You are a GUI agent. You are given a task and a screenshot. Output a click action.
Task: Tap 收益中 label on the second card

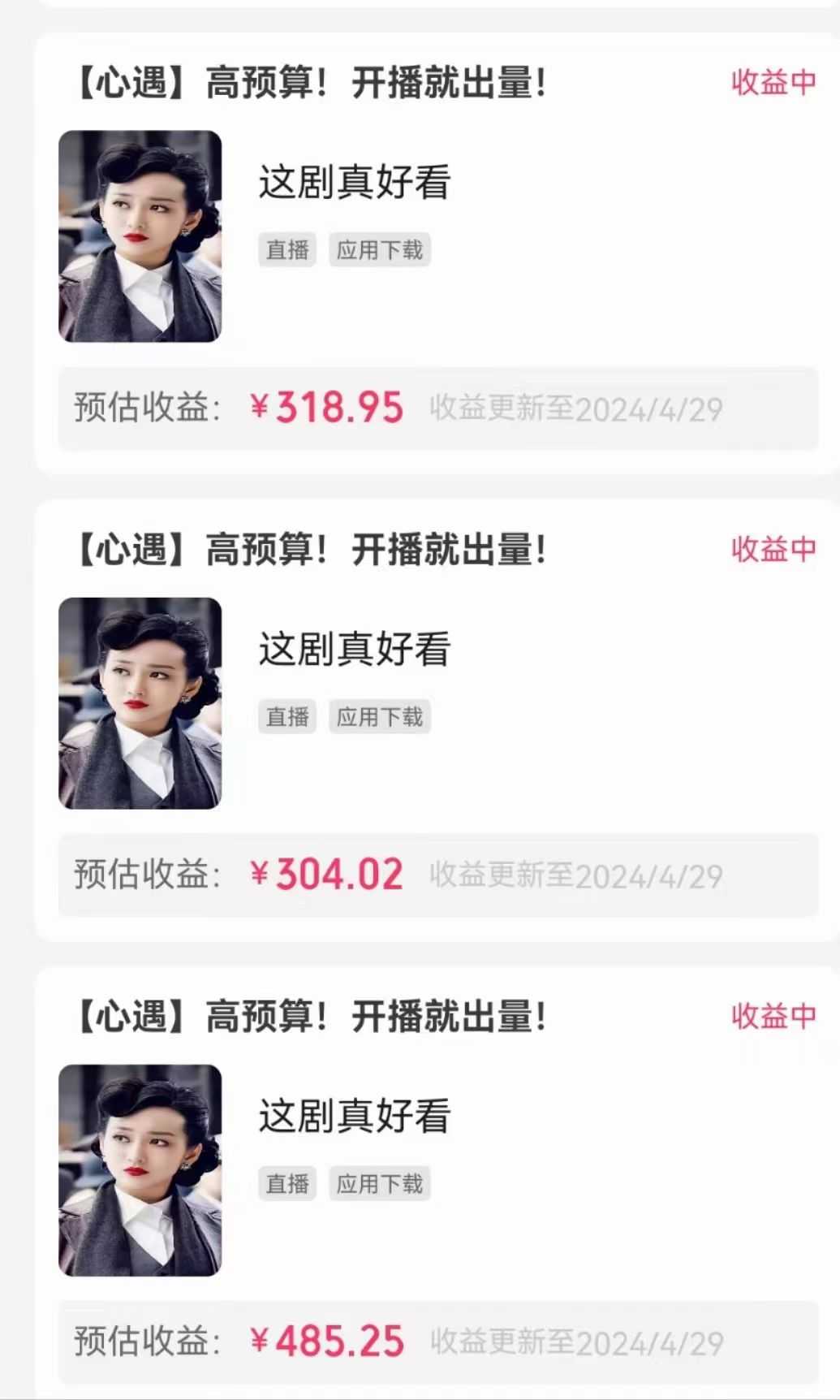point(772,550)
